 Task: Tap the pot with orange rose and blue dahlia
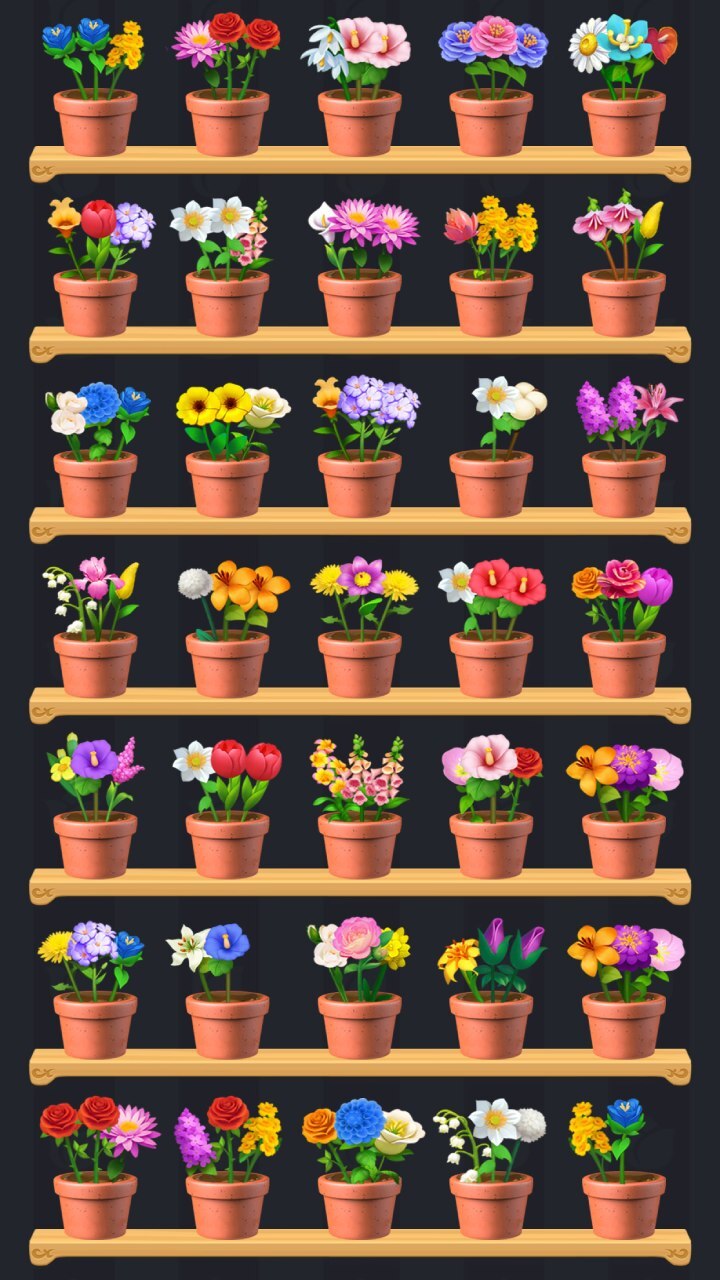(x=359, y=1202)
